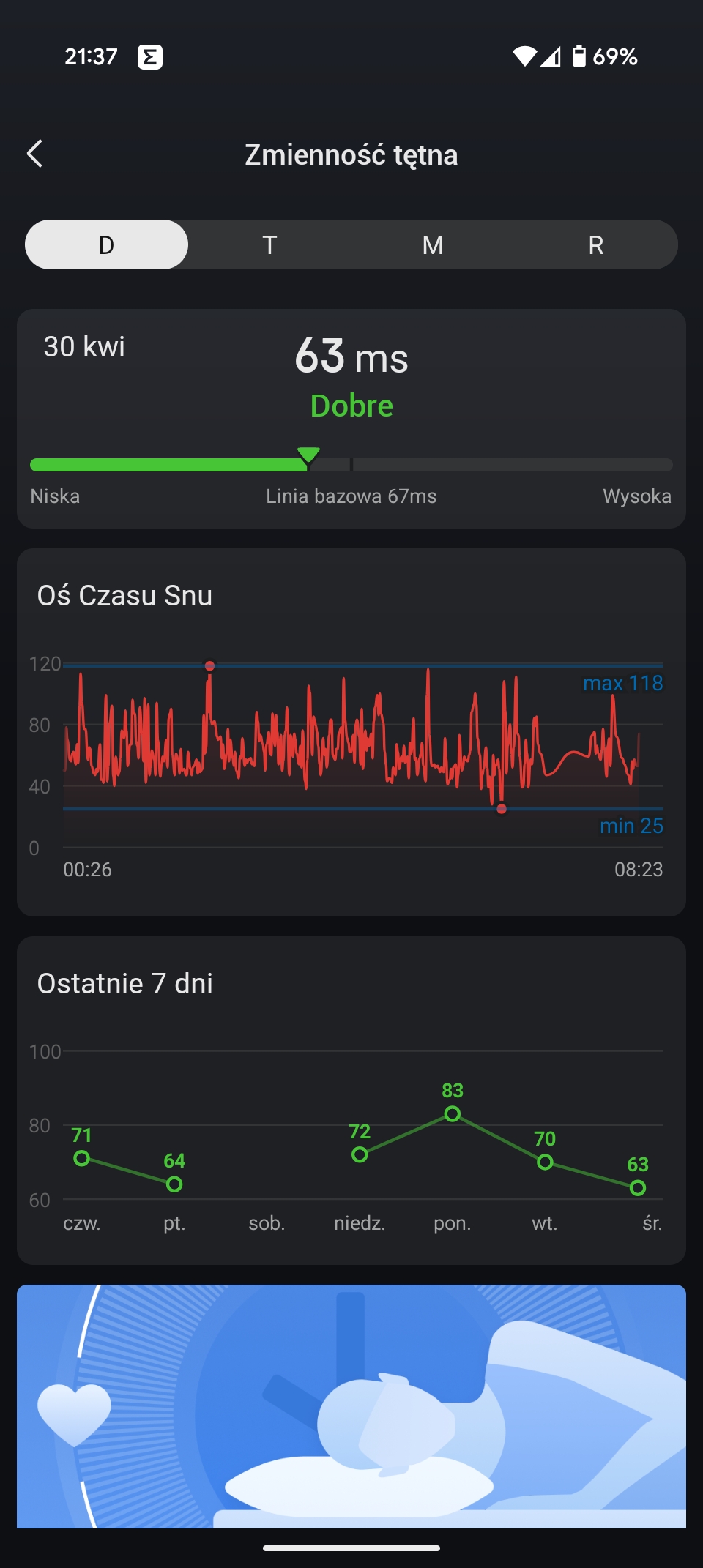
Task: Switch to the T weekly tab
Action: point(269,244)
